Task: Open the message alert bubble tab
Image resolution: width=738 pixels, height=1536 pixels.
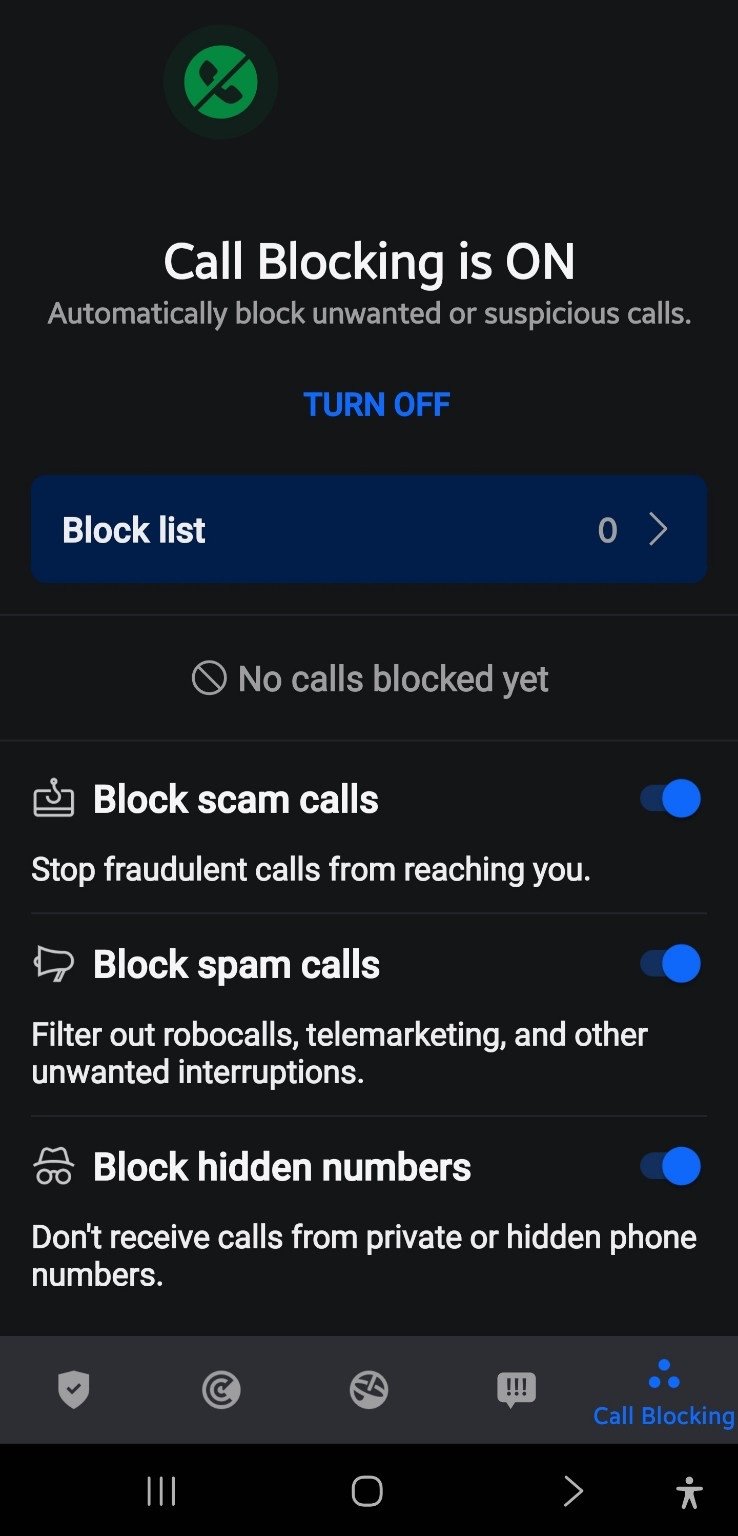Action: click(x=516, y=1389)
